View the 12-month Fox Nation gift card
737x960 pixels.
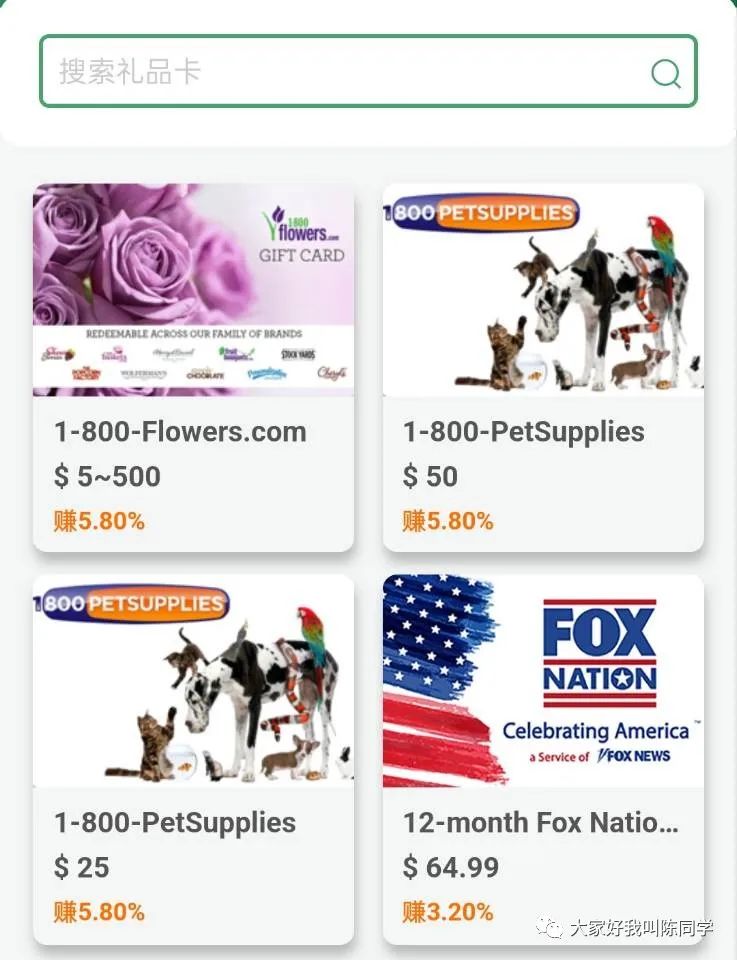tap(543, 758)
